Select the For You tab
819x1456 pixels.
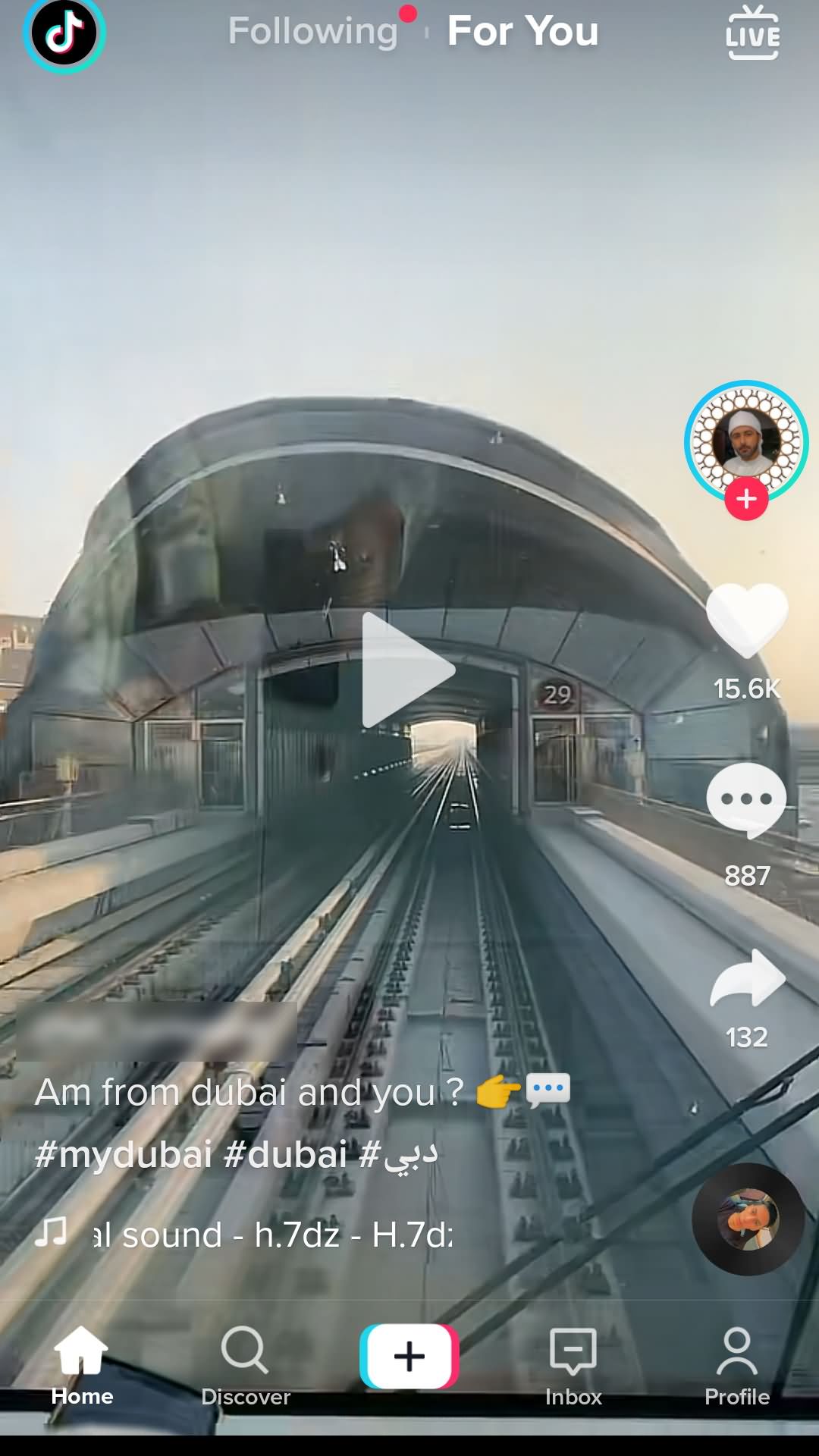pos(522,32)
